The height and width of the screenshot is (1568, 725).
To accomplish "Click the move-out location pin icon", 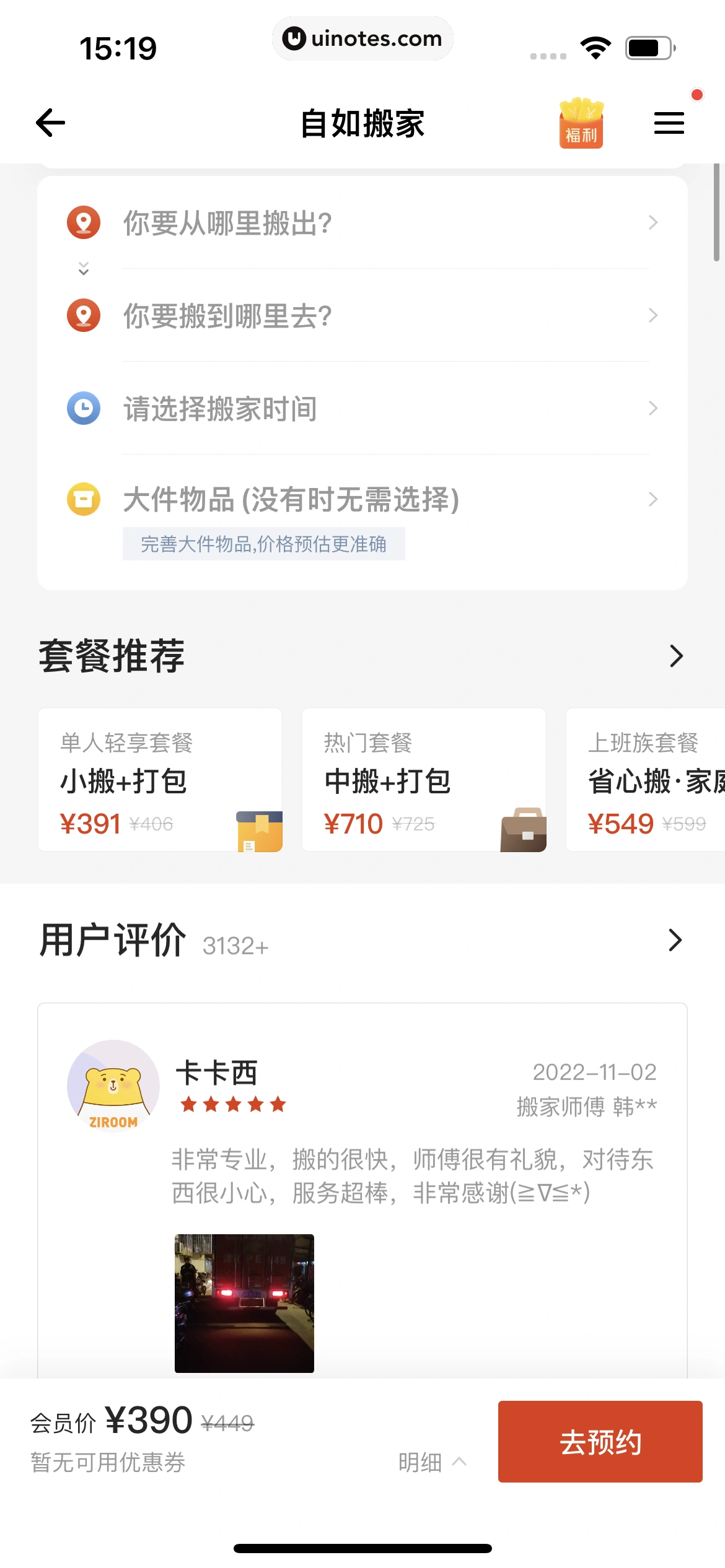I will tap(84, 223).
